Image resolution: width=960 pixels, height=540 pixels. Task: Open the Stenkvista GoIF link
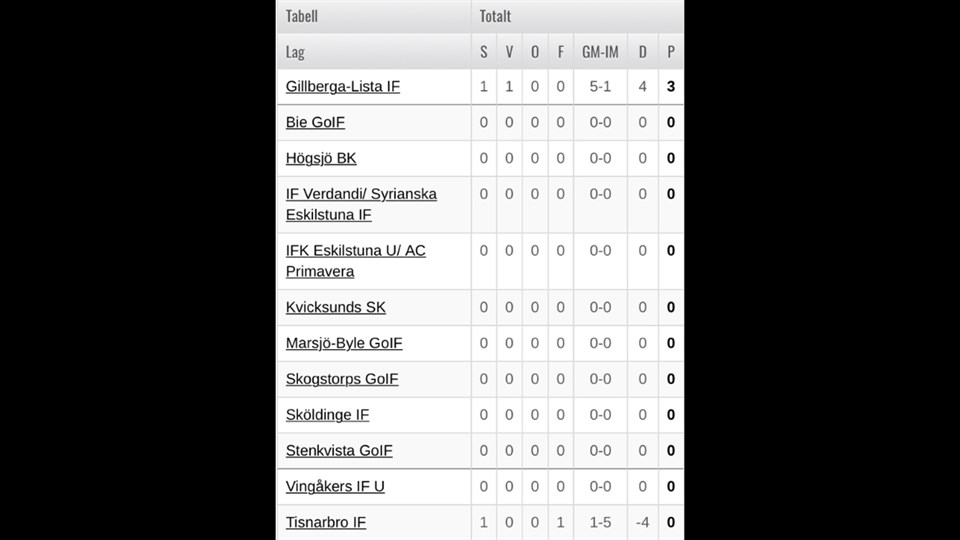pos(339,452)
